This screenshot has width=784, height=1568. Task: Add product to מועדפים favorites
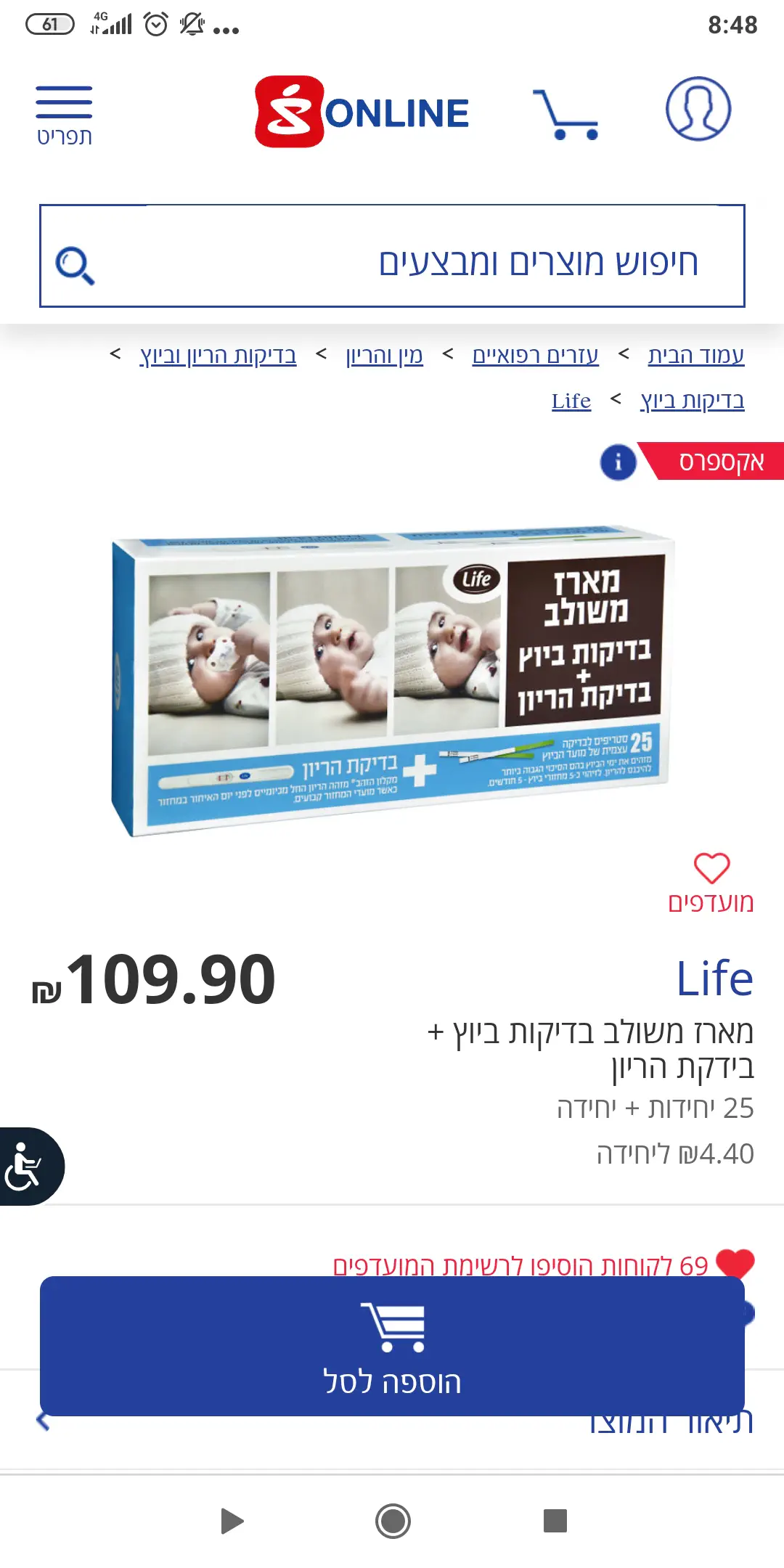(711, 881)
